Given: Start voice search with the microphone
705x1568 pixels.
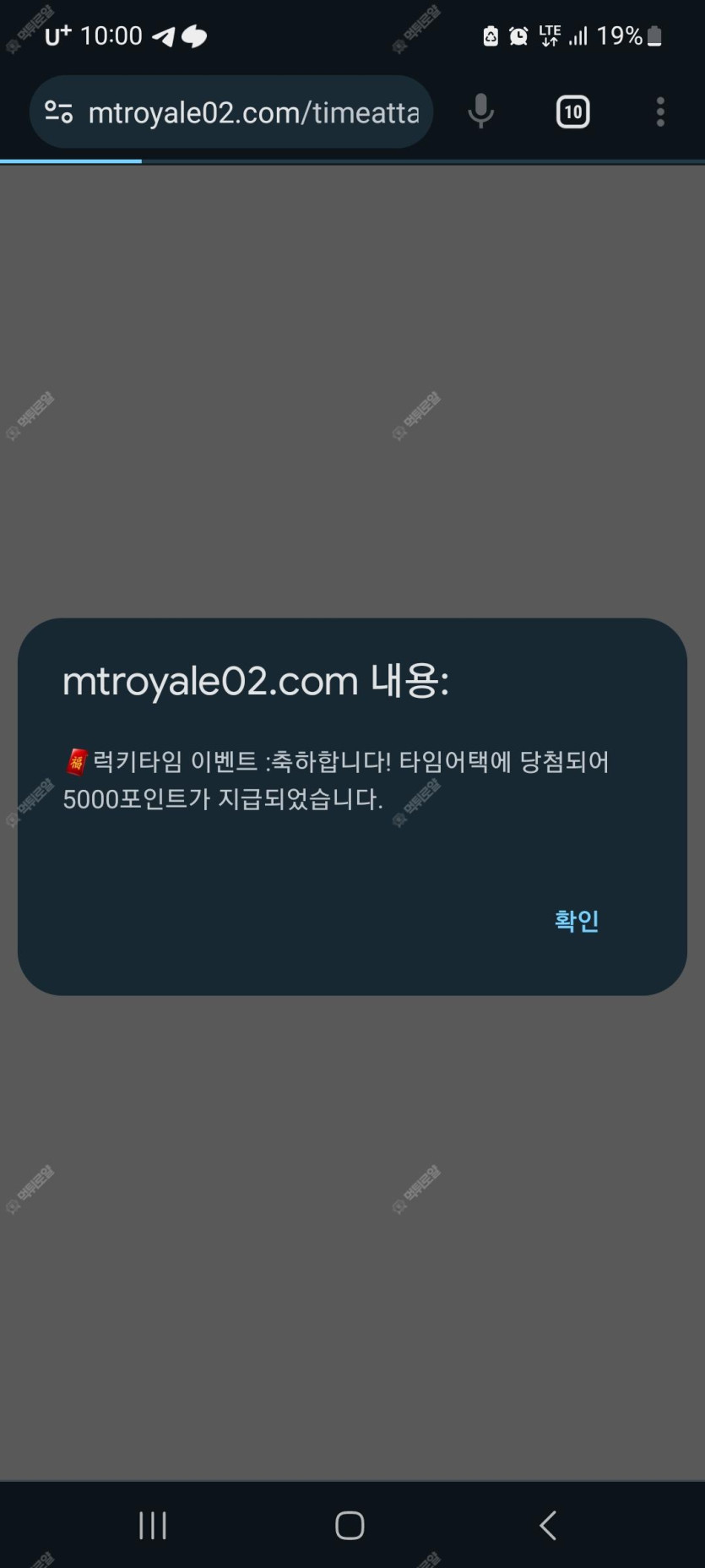Looking at the screenshot, I should 480,112.
